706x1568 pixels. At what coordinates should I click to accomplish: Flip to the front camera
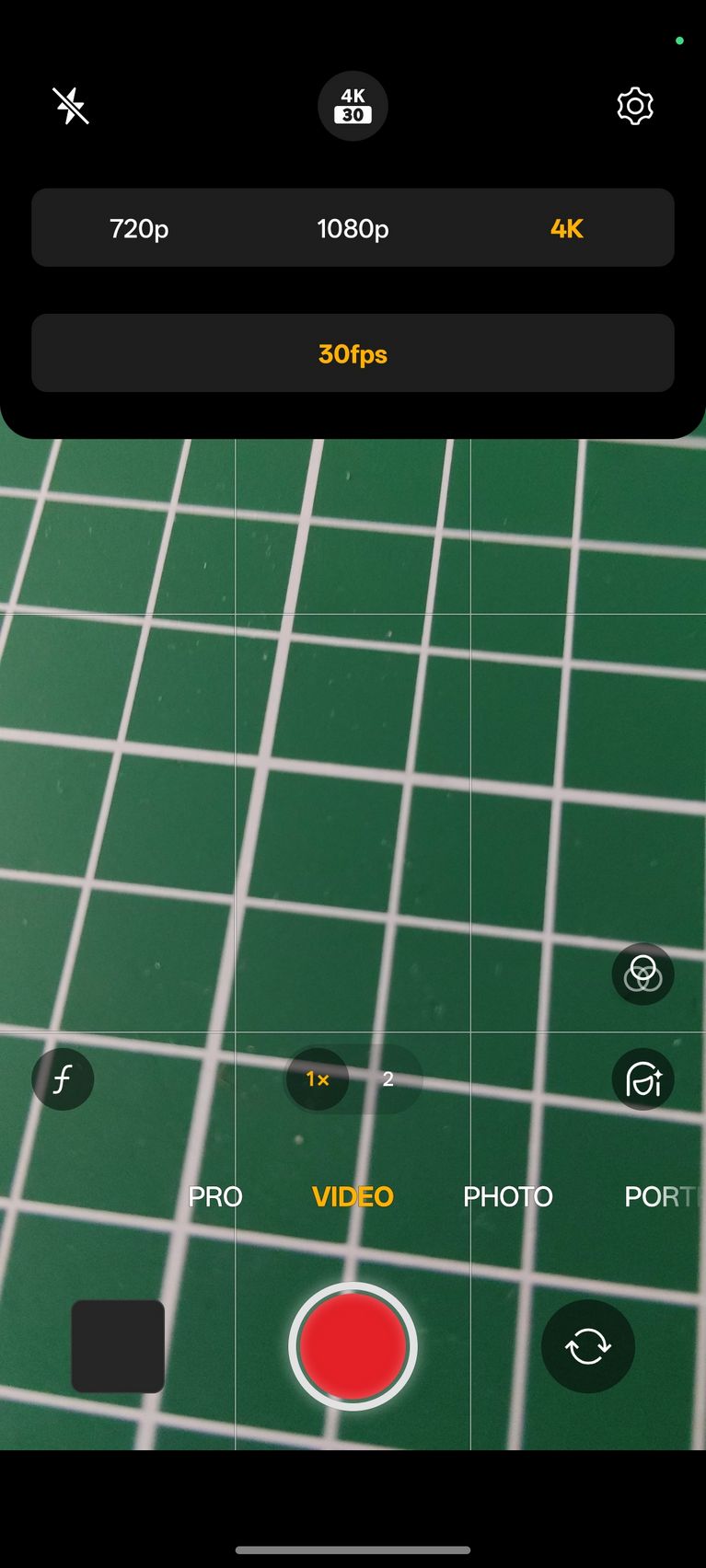click(588, 1346)
